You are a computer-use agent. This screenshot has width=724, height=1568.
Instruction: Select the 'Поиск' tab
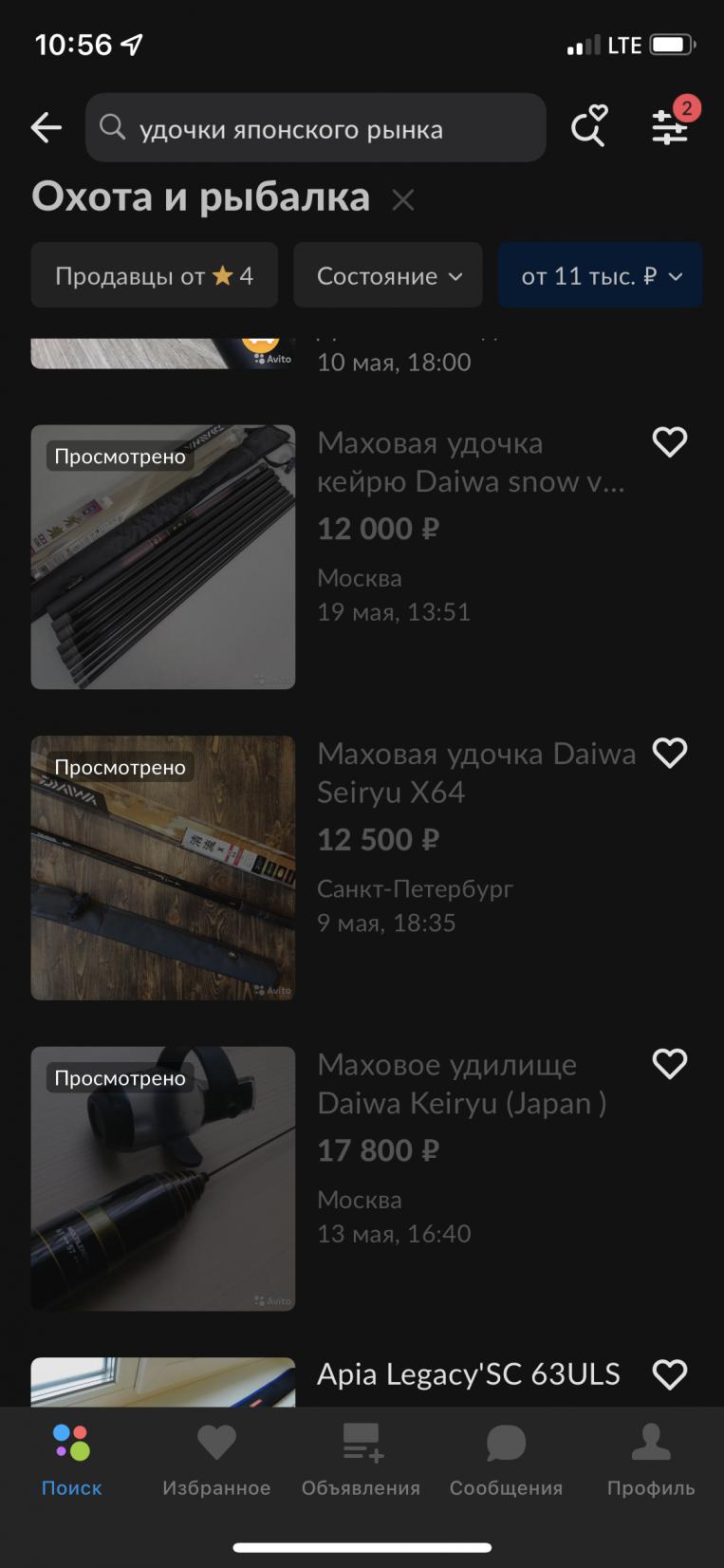72,1460
